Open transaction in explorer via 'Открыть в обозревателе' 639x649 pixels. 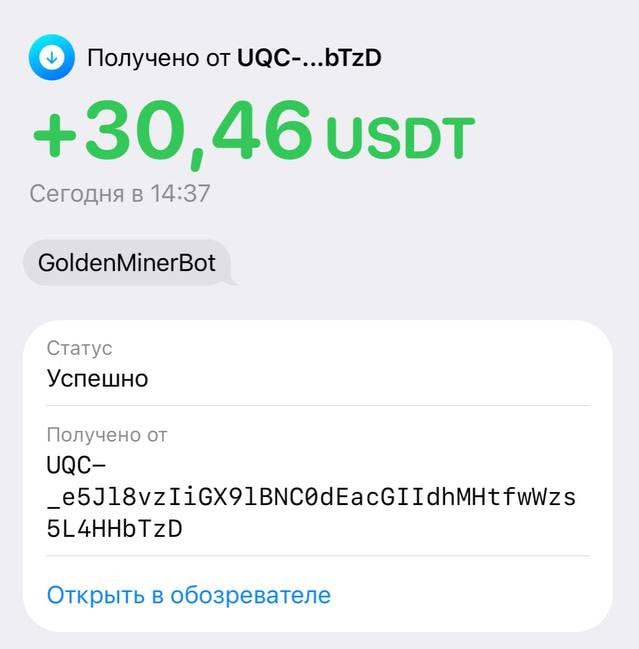pos(188,596)
